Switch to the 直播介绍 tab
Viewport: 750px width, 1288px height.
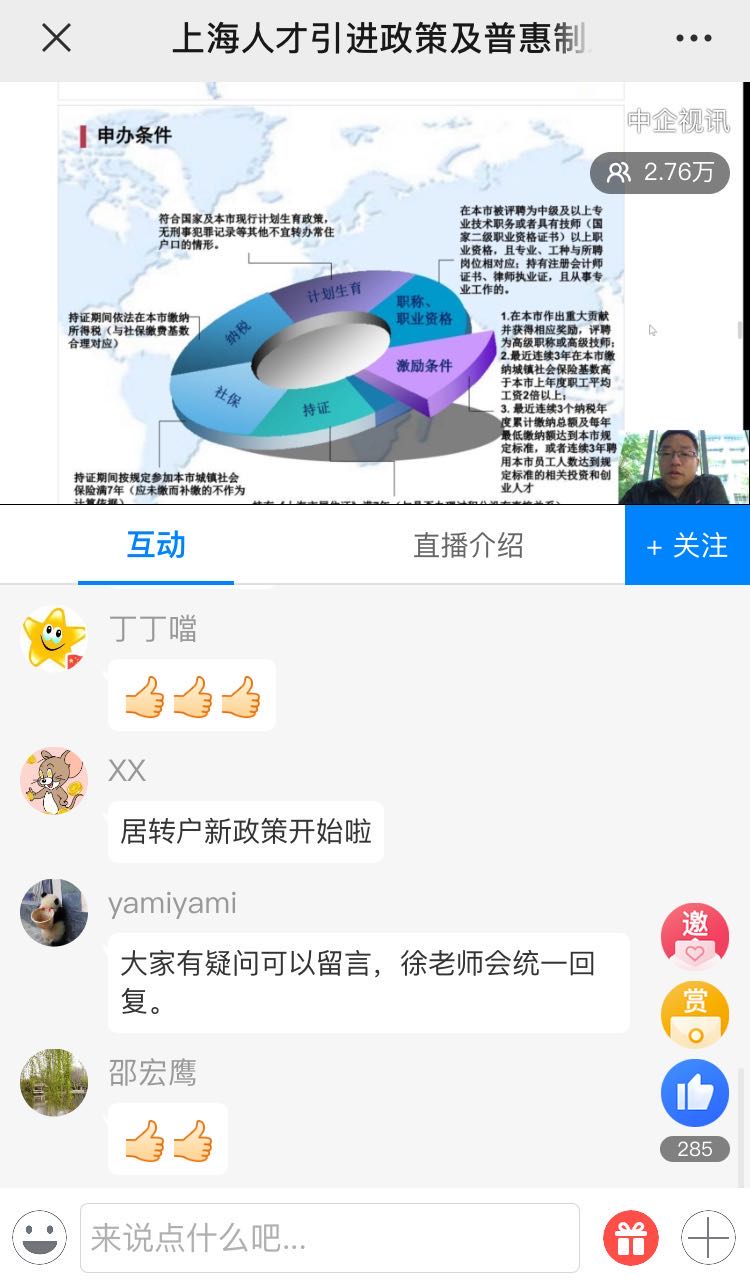click(x=468, y=545)
